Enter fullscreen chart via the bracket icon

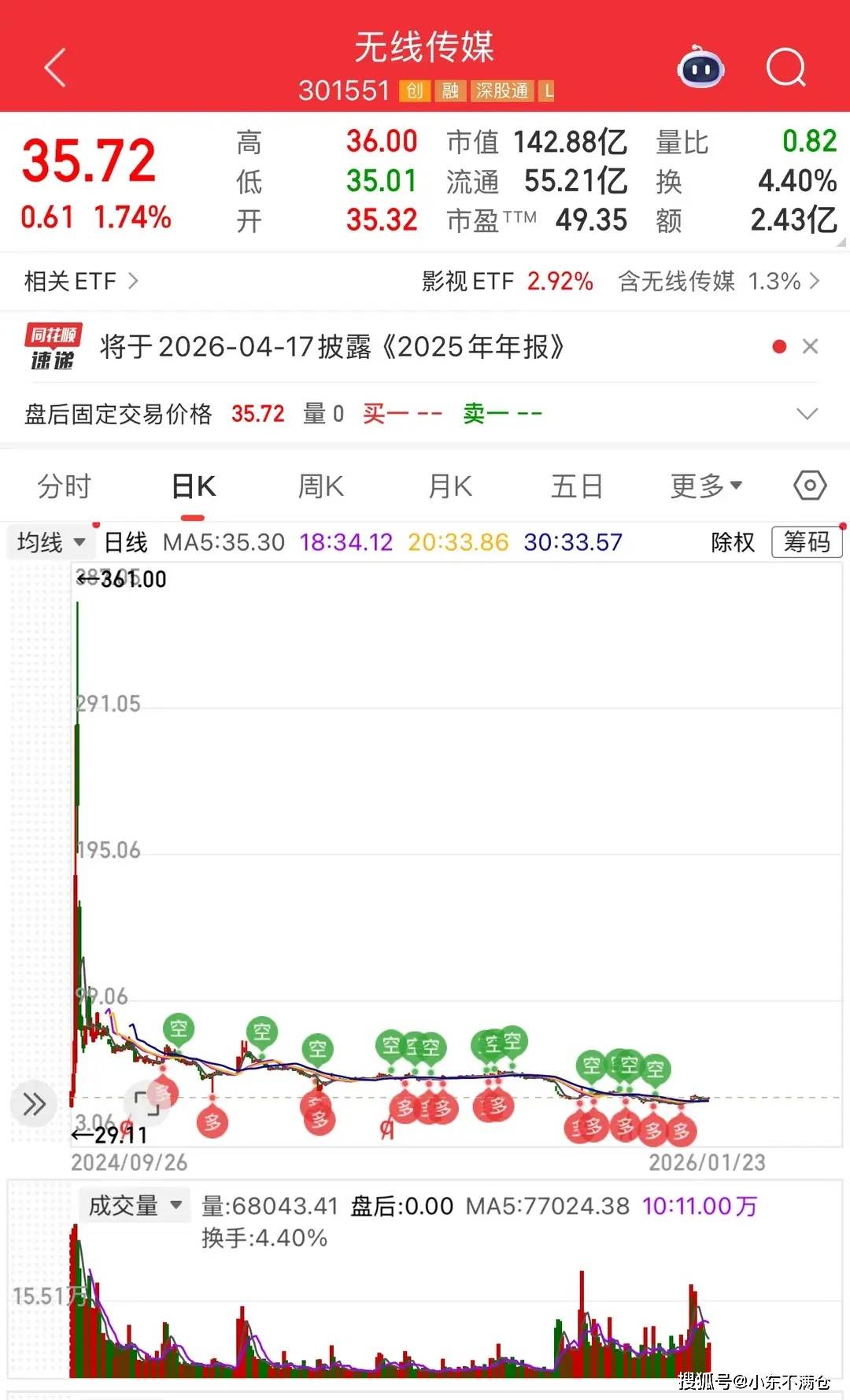[x=146, y=1103]
